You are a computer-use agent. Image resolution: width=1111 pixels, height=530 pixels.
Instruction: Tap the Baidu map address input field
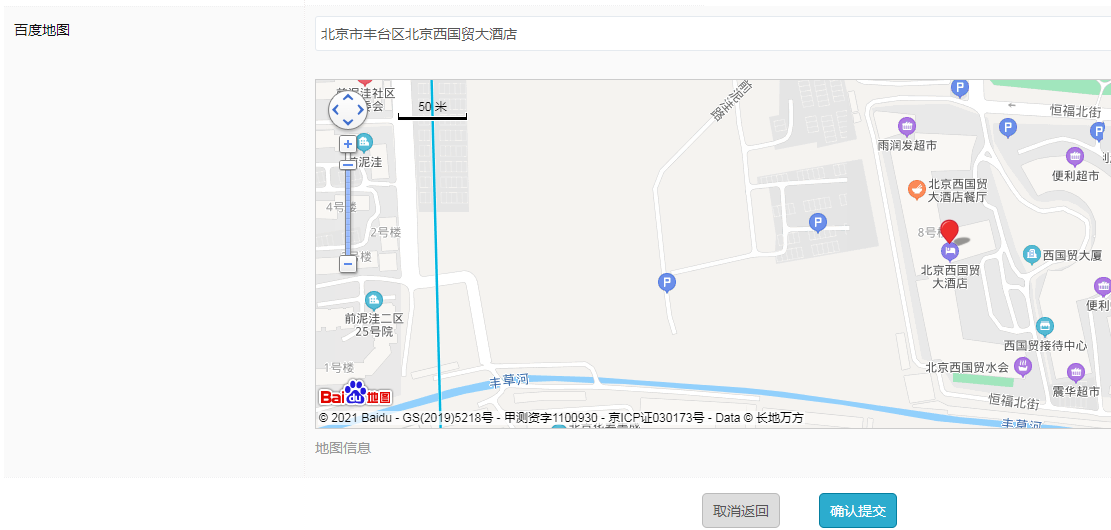[x=712, y=34]
